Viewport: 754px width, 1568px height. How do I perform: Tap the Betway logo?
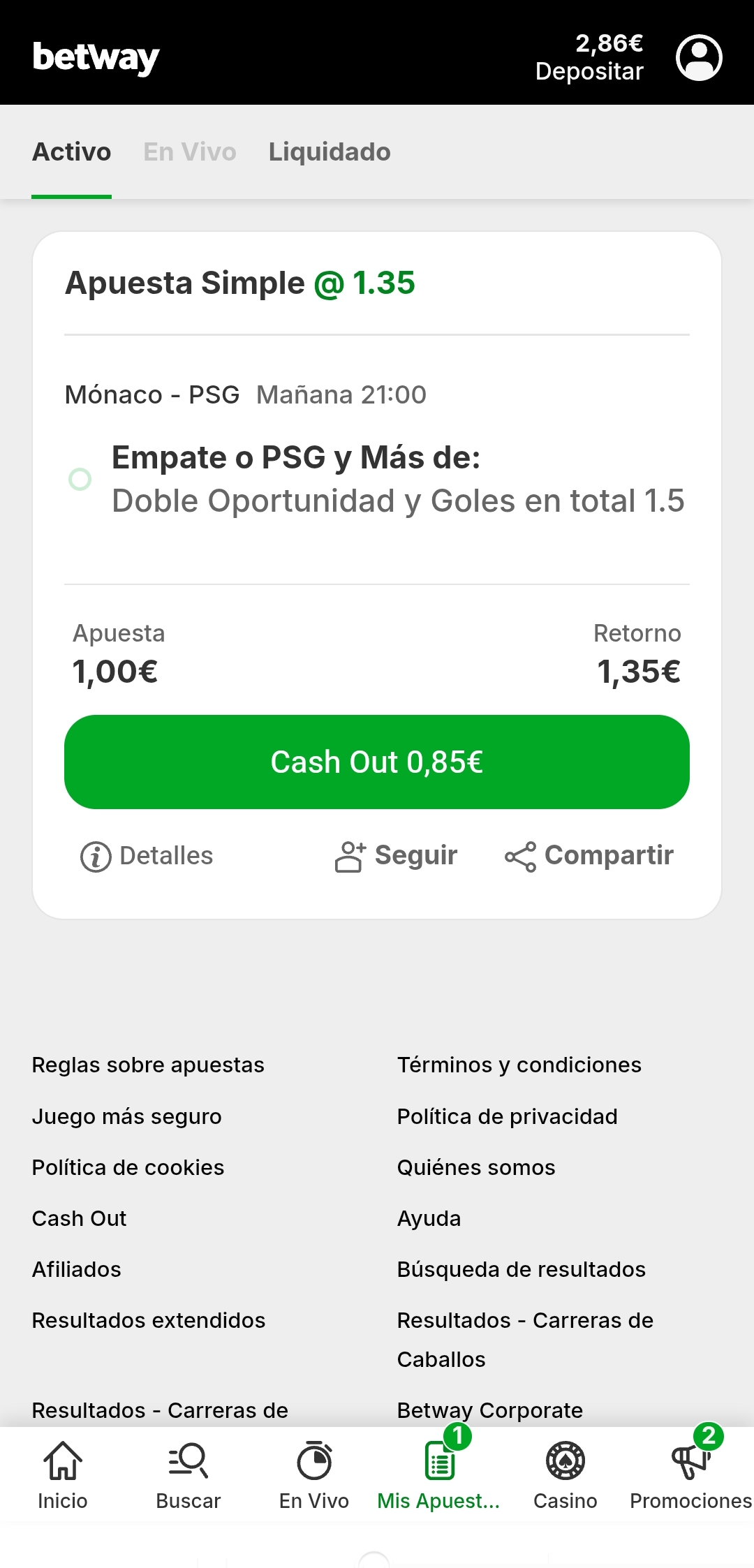click(x=95, y=57)
